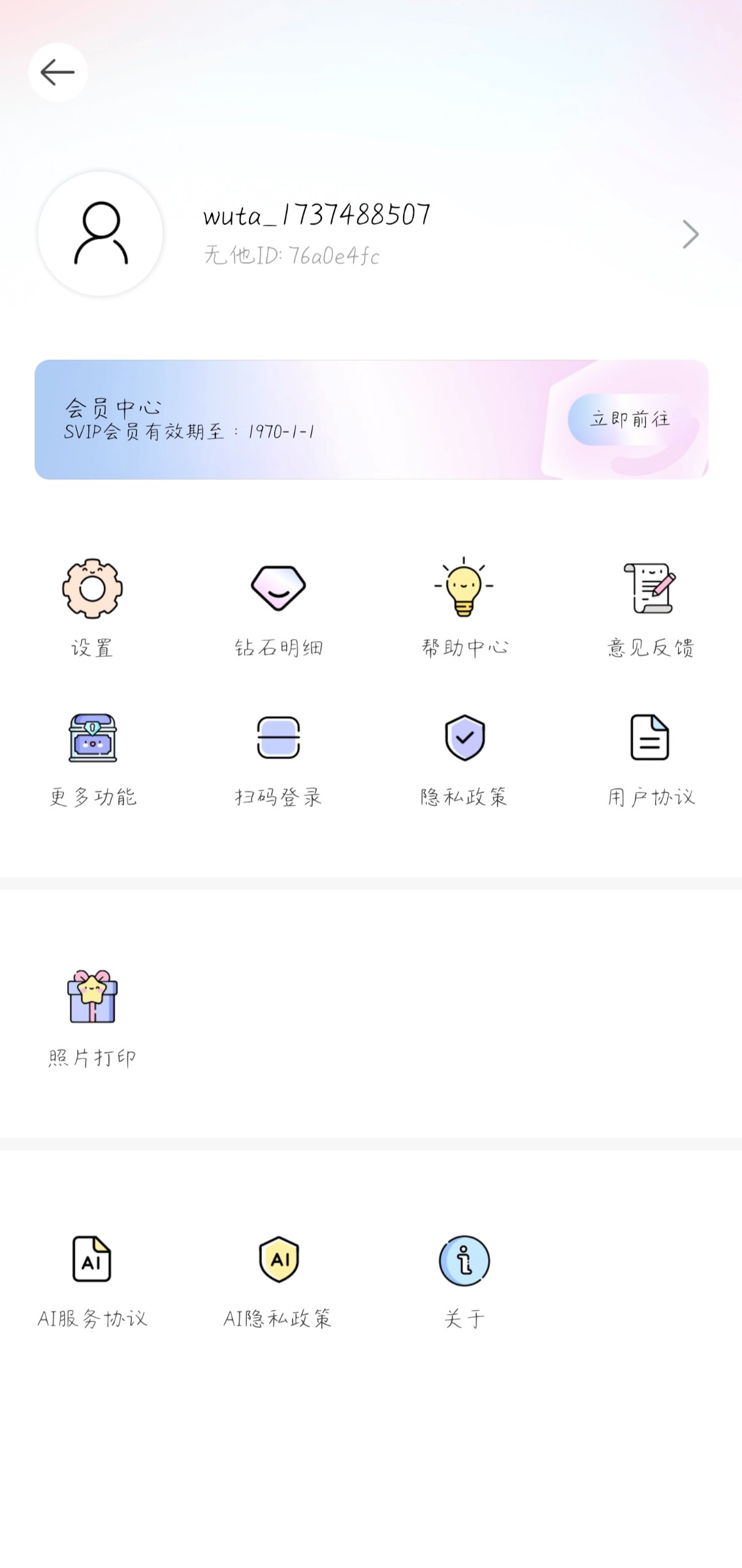Open 用户协议 user agreement

point(650,758)
